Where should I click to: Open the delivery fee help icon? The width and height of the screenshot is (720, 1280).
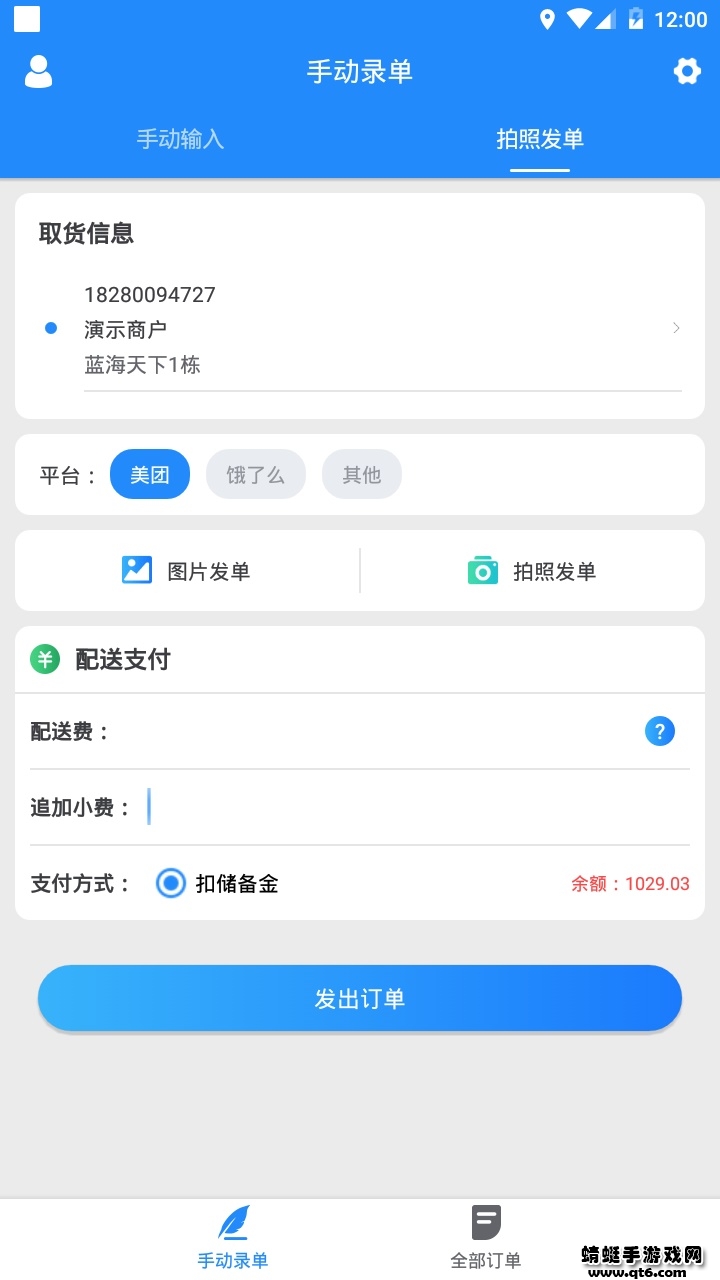(x=659, y=731)
